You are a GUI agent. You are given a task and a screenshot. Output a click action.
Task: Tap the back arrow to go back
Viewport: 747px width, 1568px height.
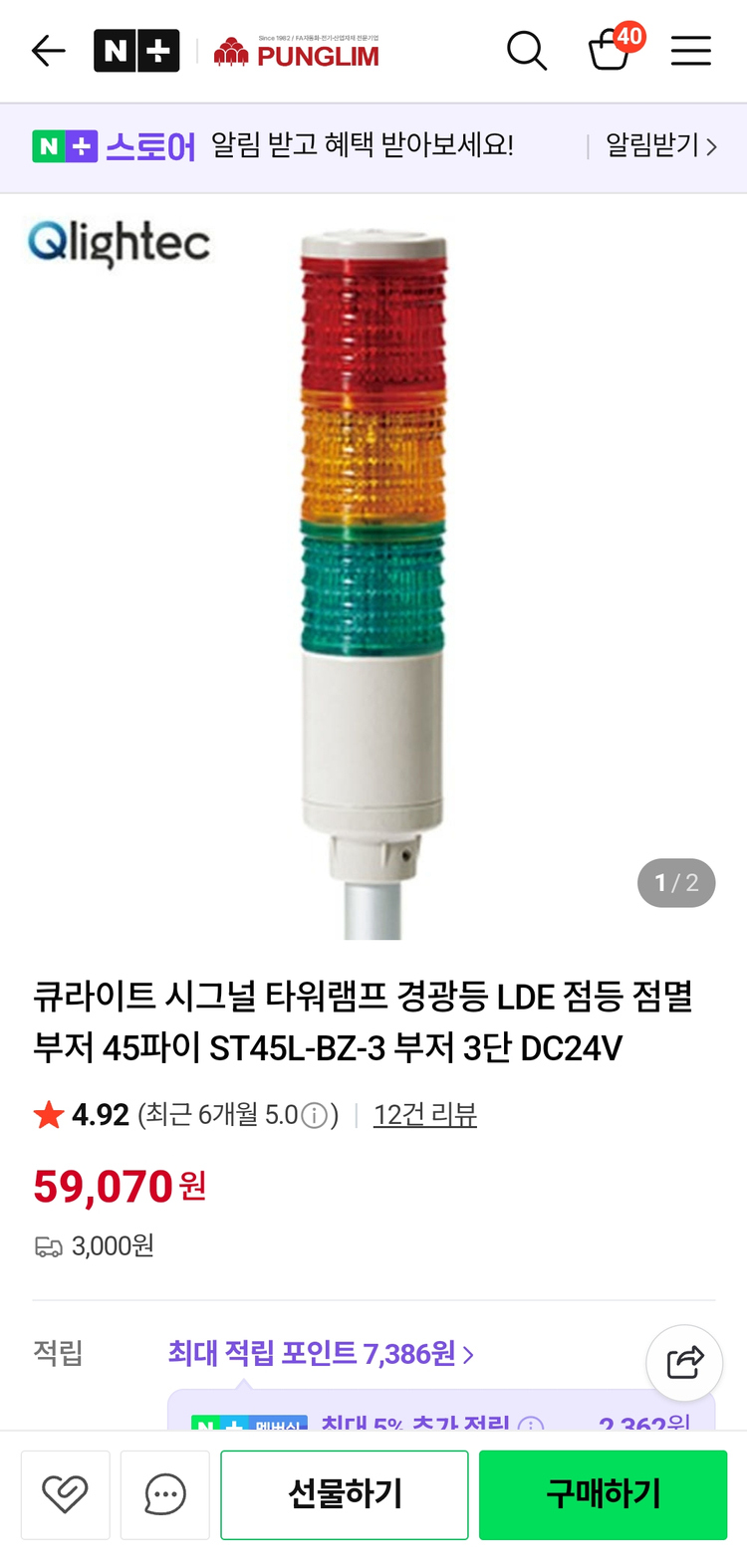point(48,50)
